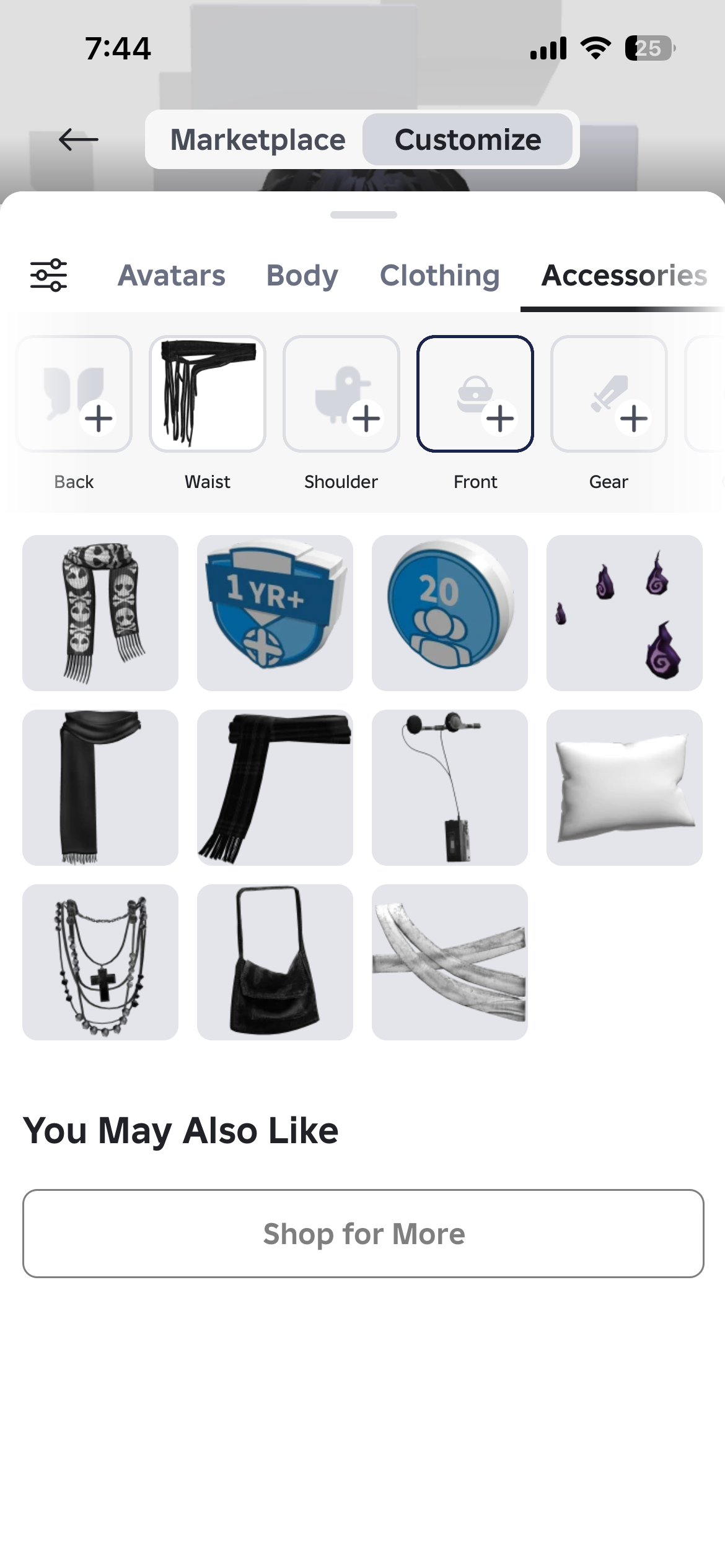Switch to the Marketplace segment
The image size is (725, 1568).
point(257,139)
